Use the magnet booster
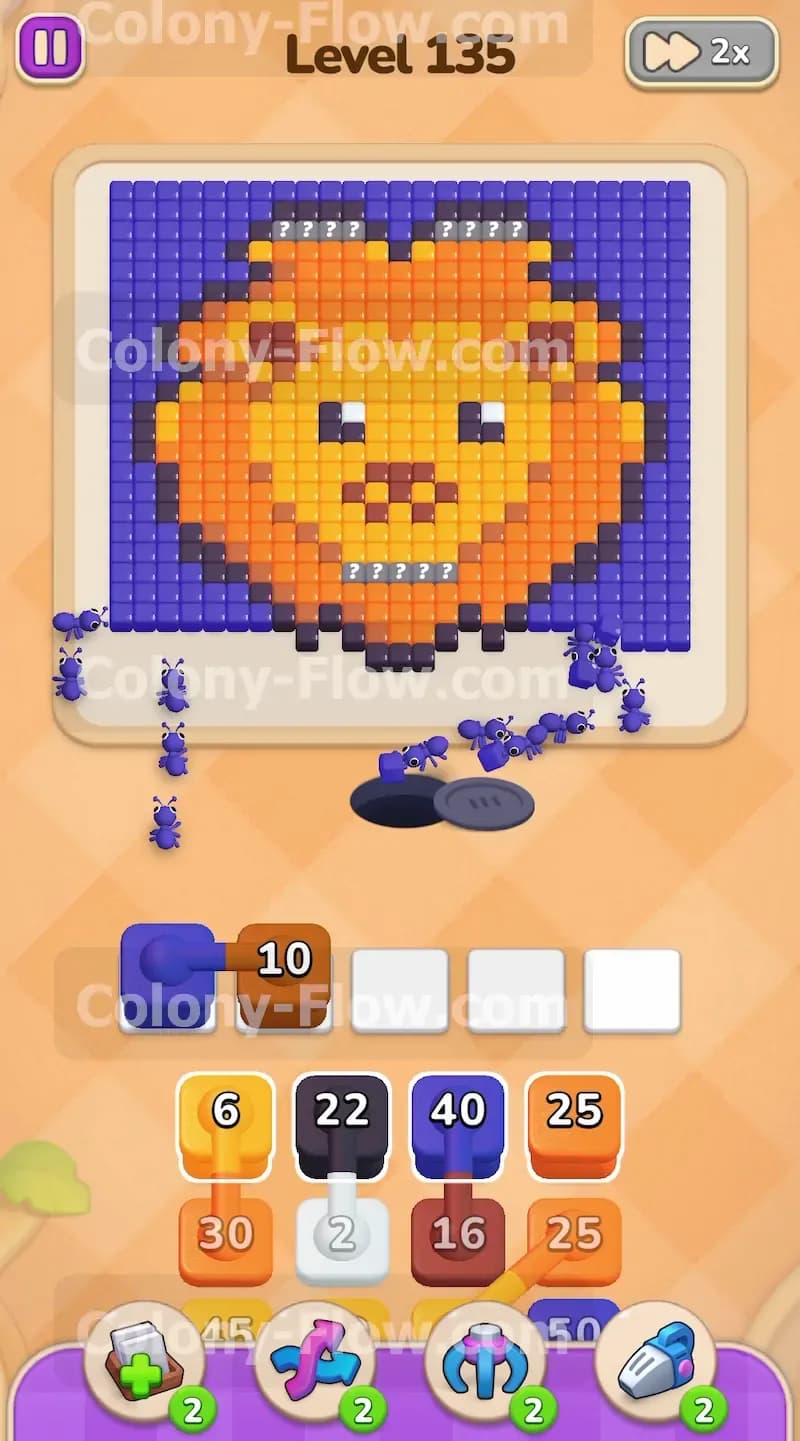Screen dimensions: 800x1441 486,1361
